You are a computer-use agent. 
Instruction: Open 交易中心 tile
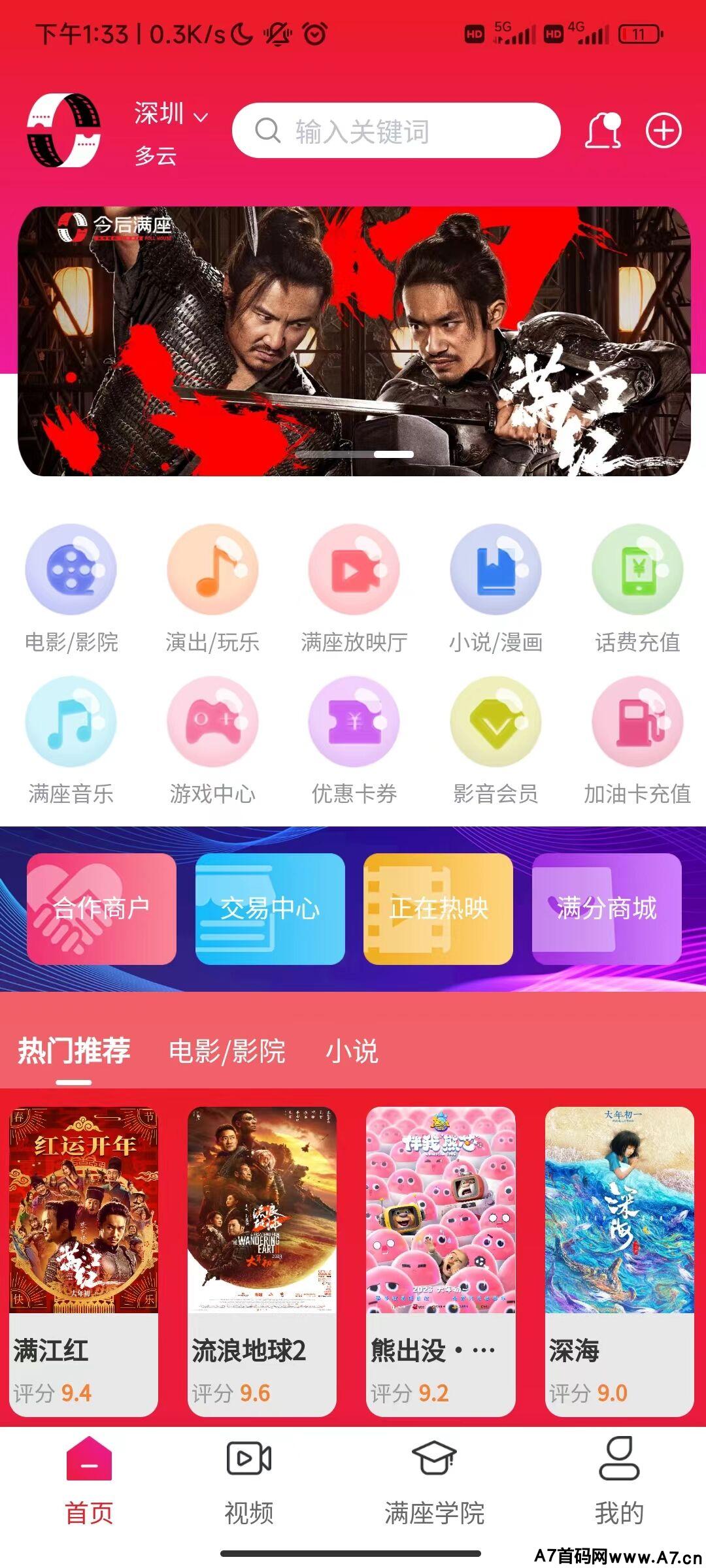click(270, 909)
